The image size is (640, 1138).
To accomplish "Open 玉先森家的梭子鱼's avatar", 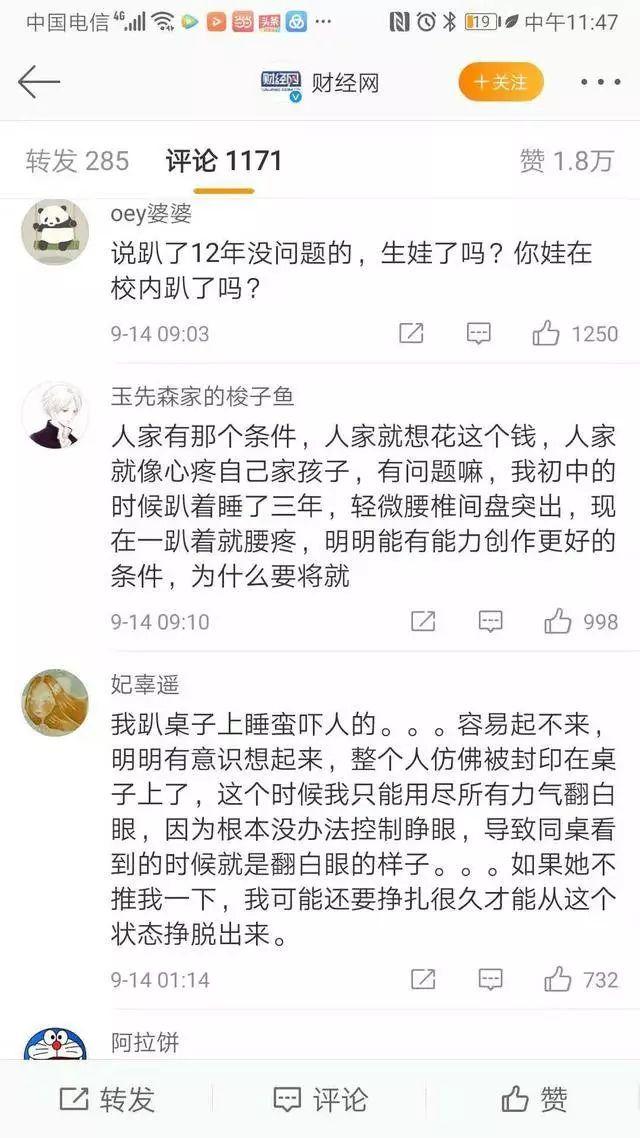I will pos(54,410).
